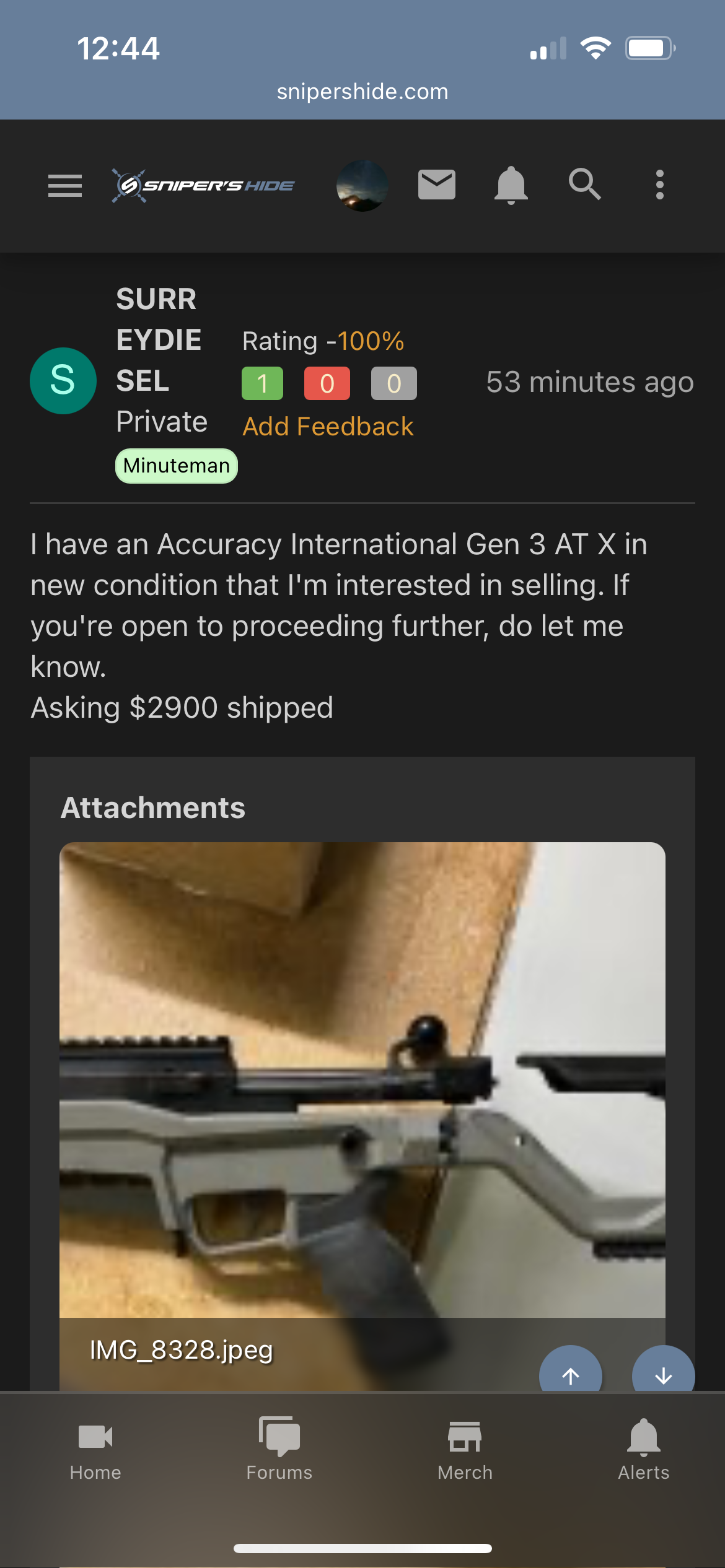
Task: Open the three-dot overflow menu
Action: point(660,185)
